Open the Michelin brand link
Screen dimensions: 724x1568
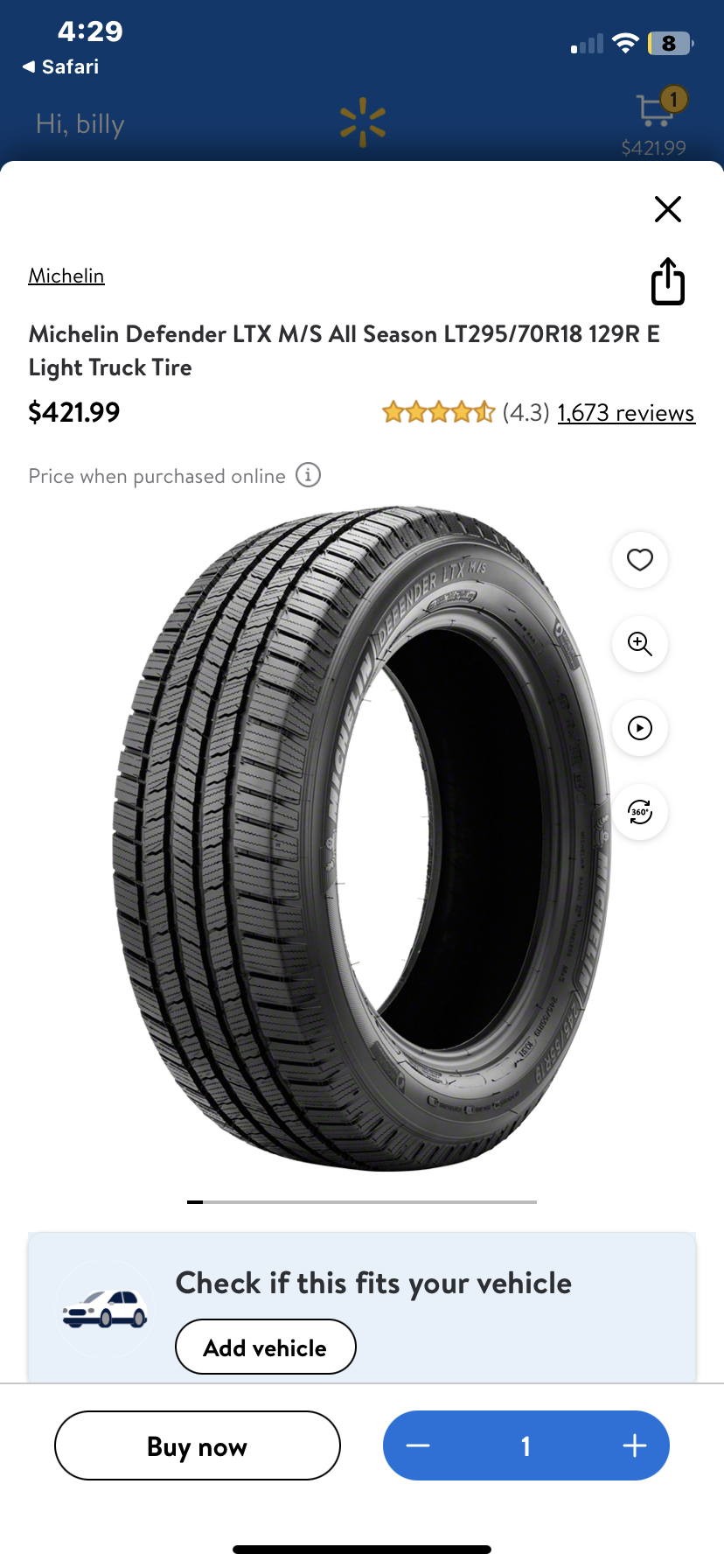click(x=66, y=276)
